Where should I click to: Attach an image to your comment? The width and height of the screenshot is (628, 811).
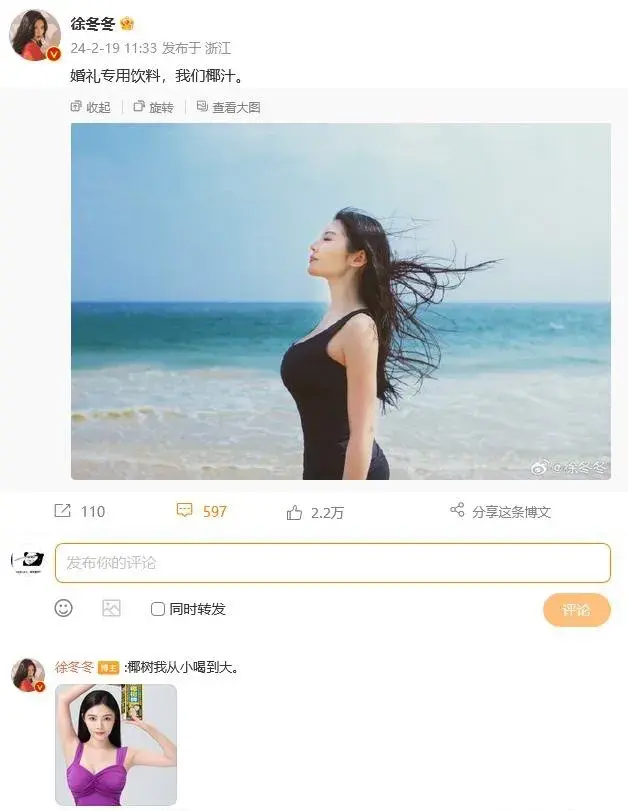coord(111,608)
